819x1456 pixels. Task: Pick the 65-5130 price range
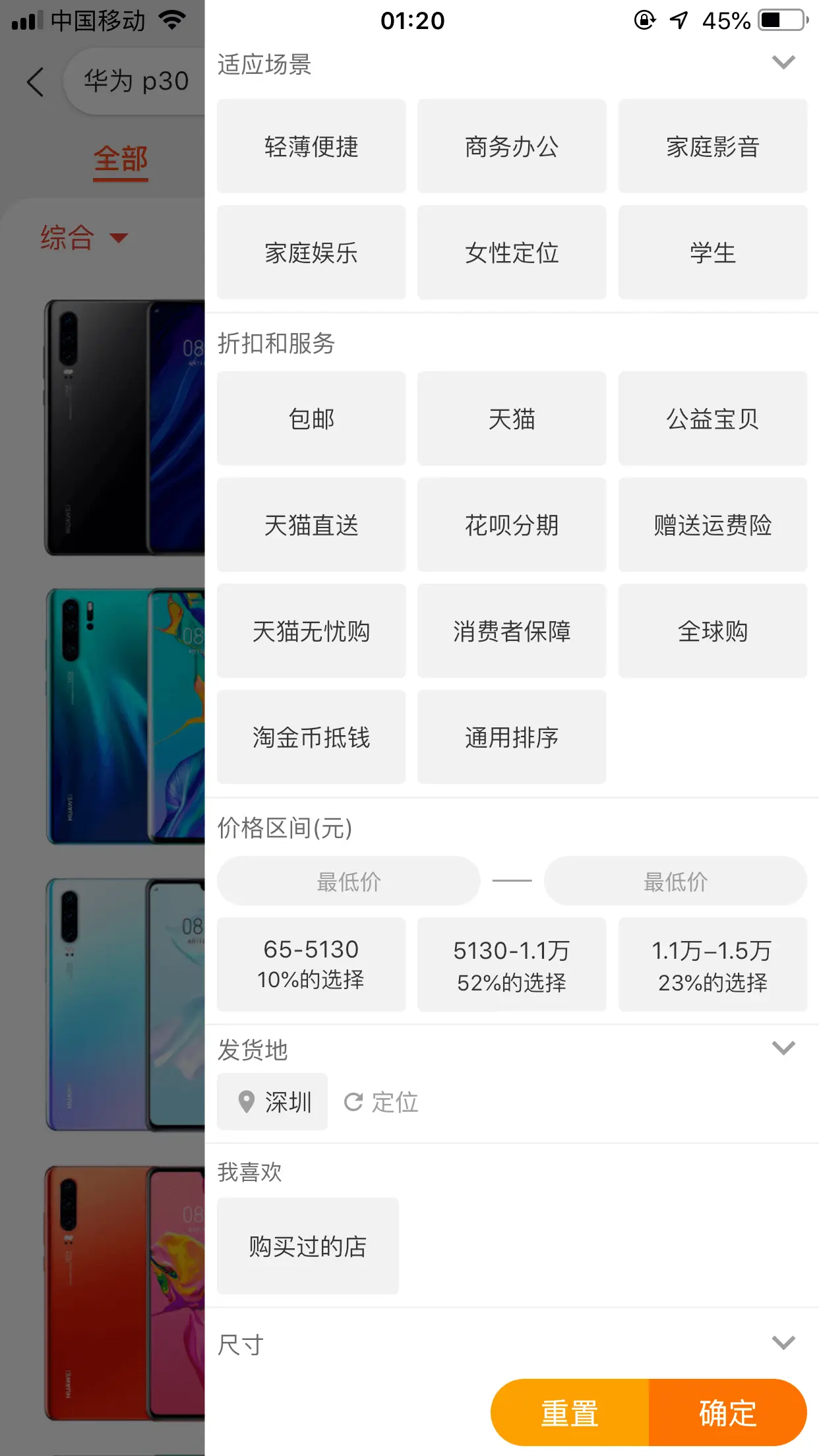pyautogui.click(x=311, y=964)
